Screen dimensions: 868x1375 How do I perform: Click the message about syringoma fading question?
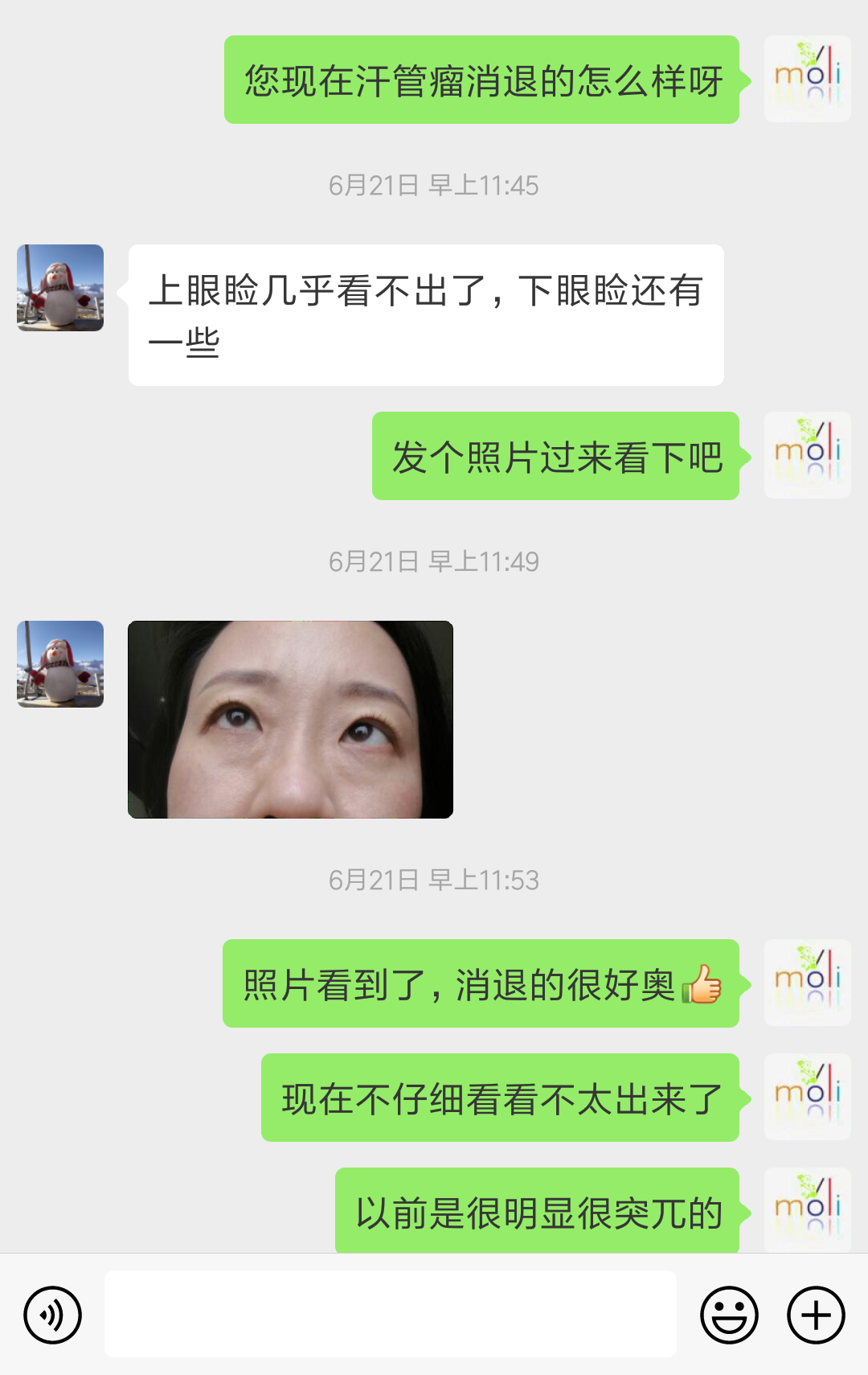(482, 78)
